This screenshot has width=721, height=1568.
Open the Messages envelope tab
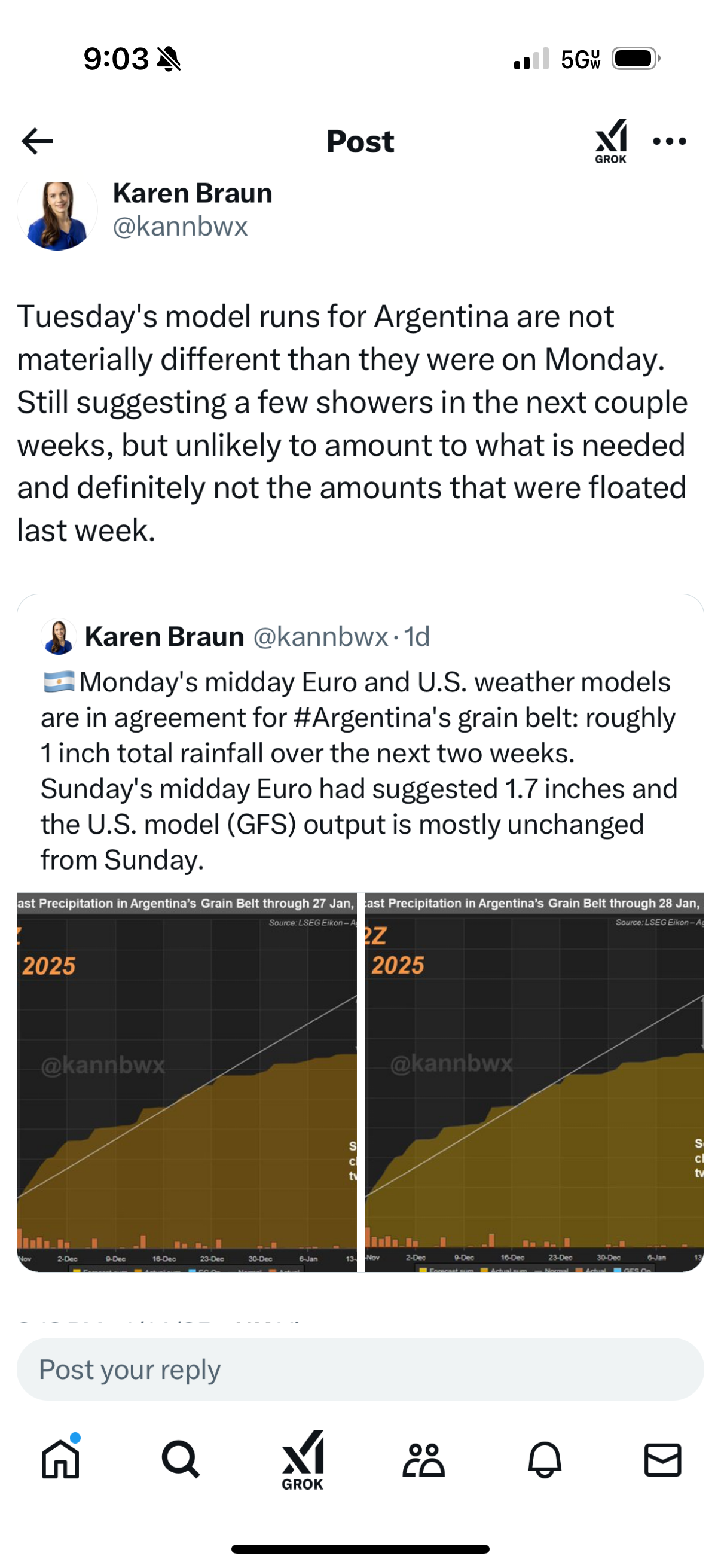(662, 1460)
